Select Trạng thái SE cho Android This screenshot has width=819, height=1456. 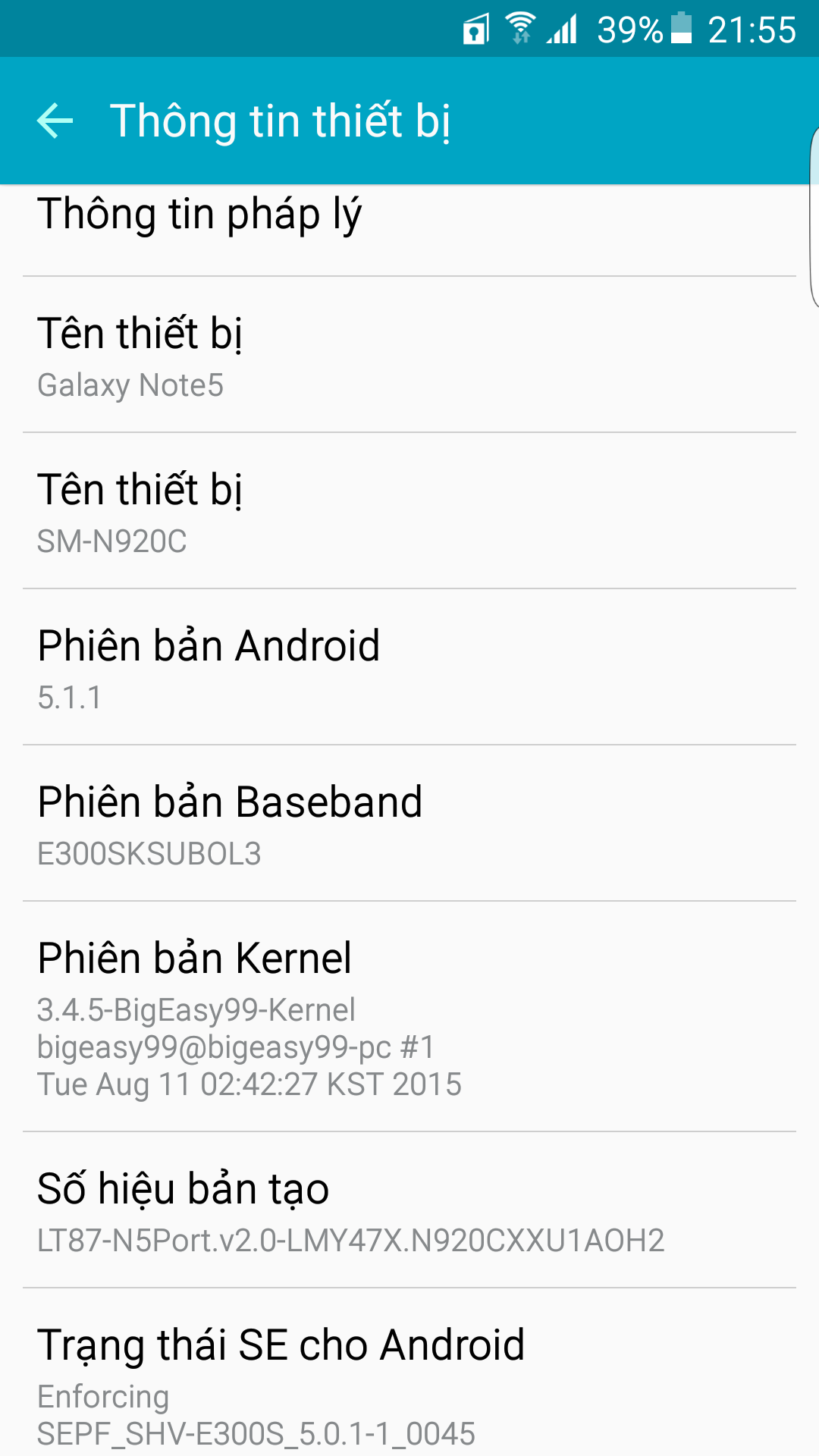409,1373
